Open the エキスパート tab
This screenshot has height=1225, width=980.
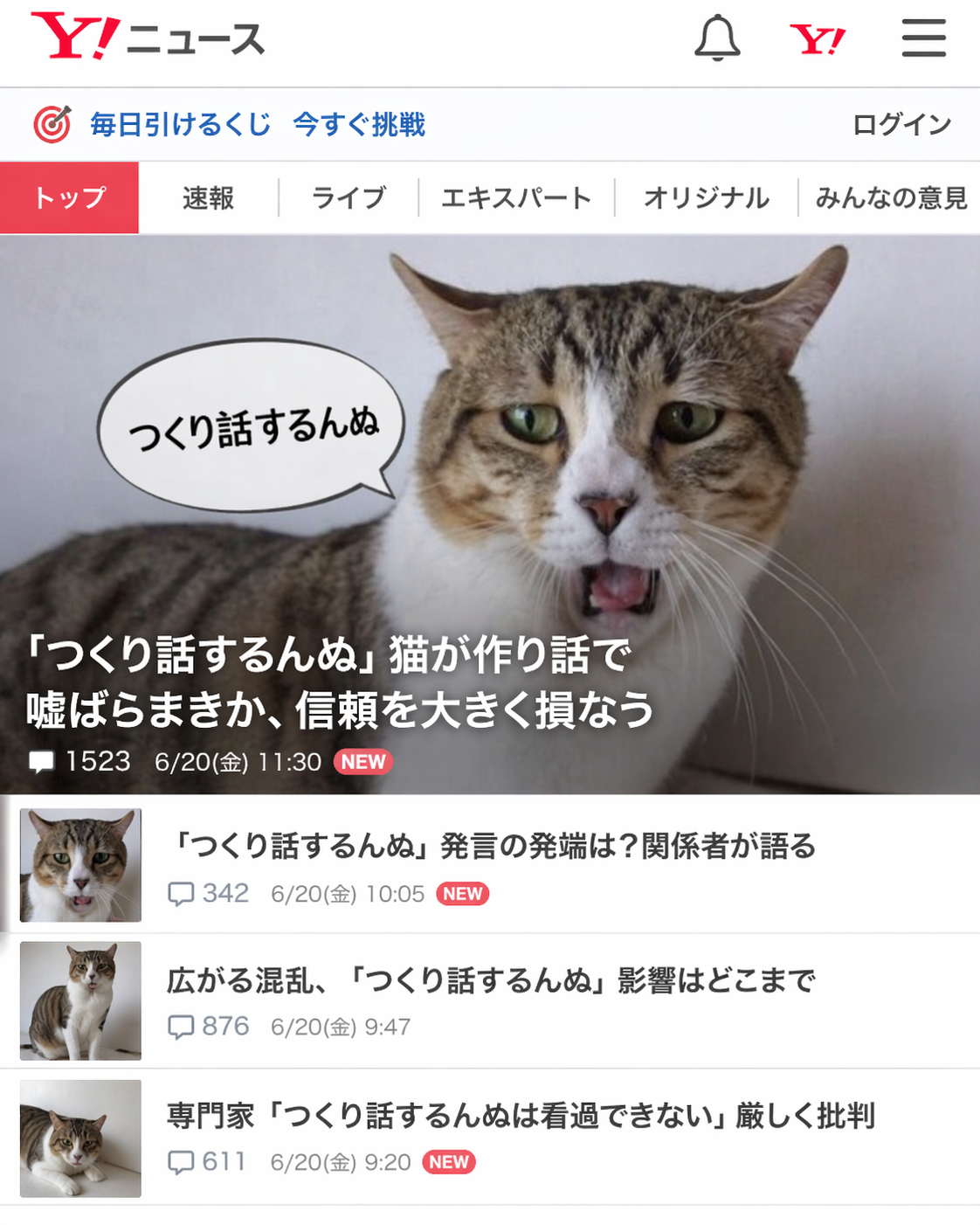[x=516, y=198]
